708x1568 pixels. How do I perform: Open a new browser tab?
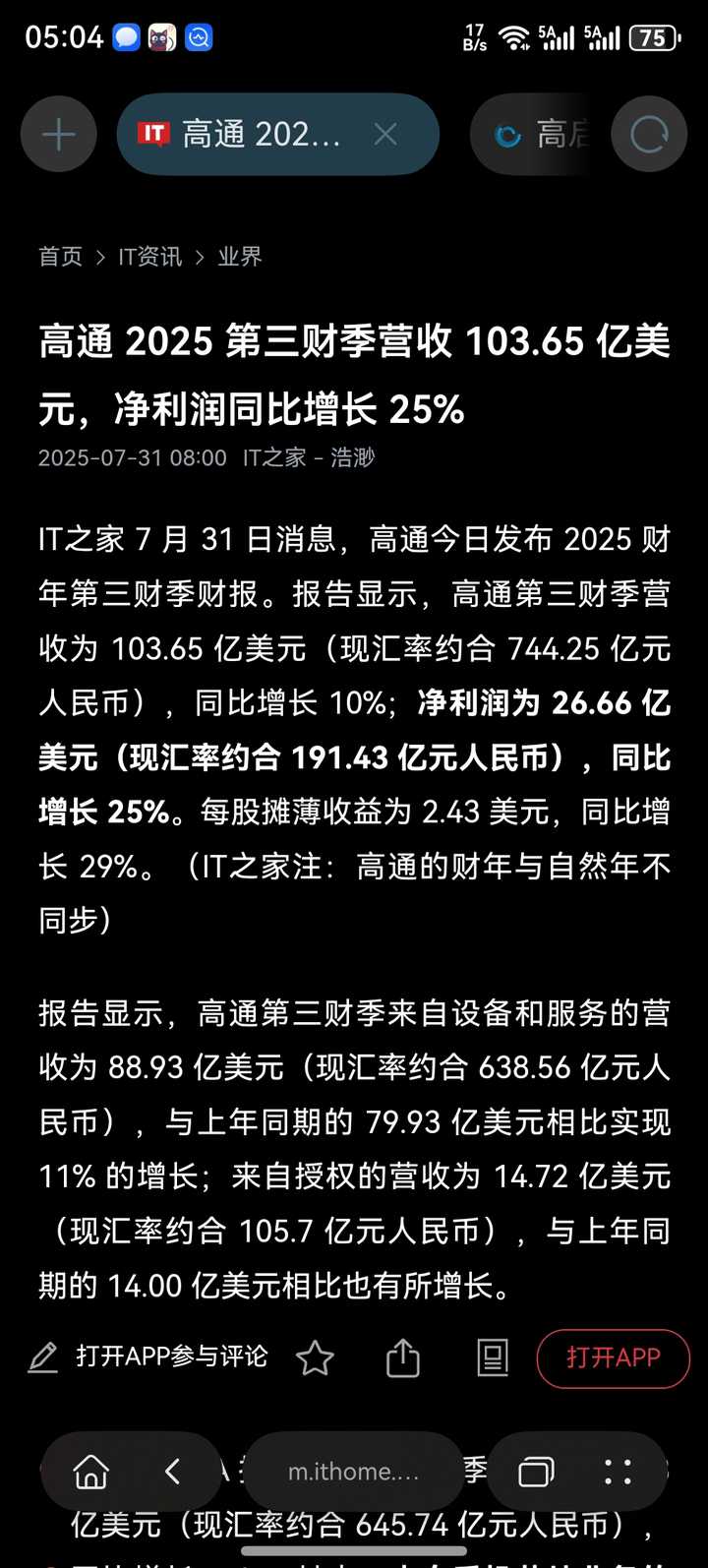(59, 134)
